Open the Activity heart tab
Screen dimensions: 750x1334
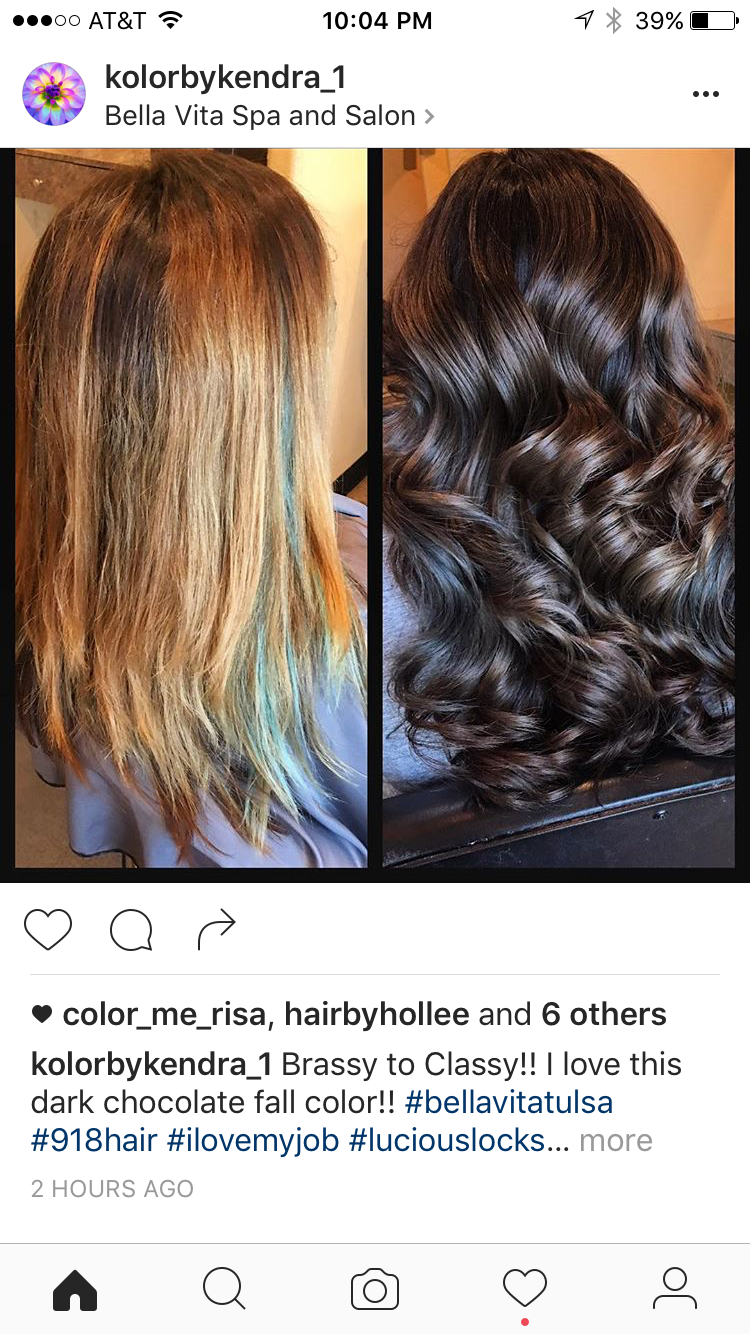tap(524, 1288)
